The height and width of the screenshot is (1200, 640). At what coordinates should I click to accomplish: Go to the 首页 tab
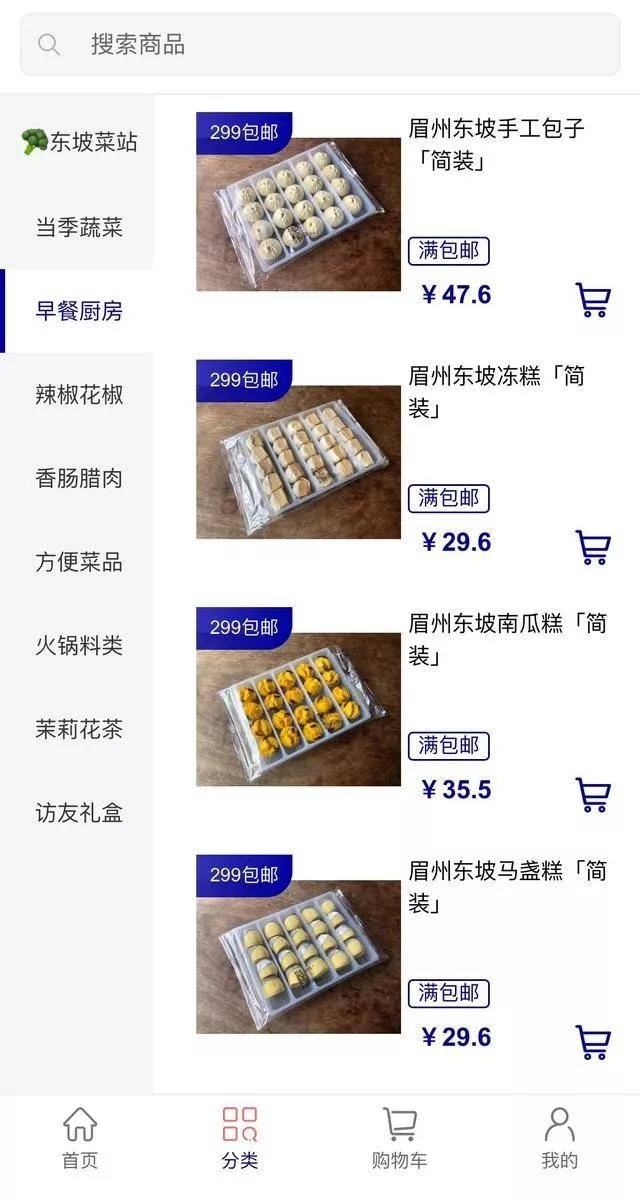coord(80,1138)
